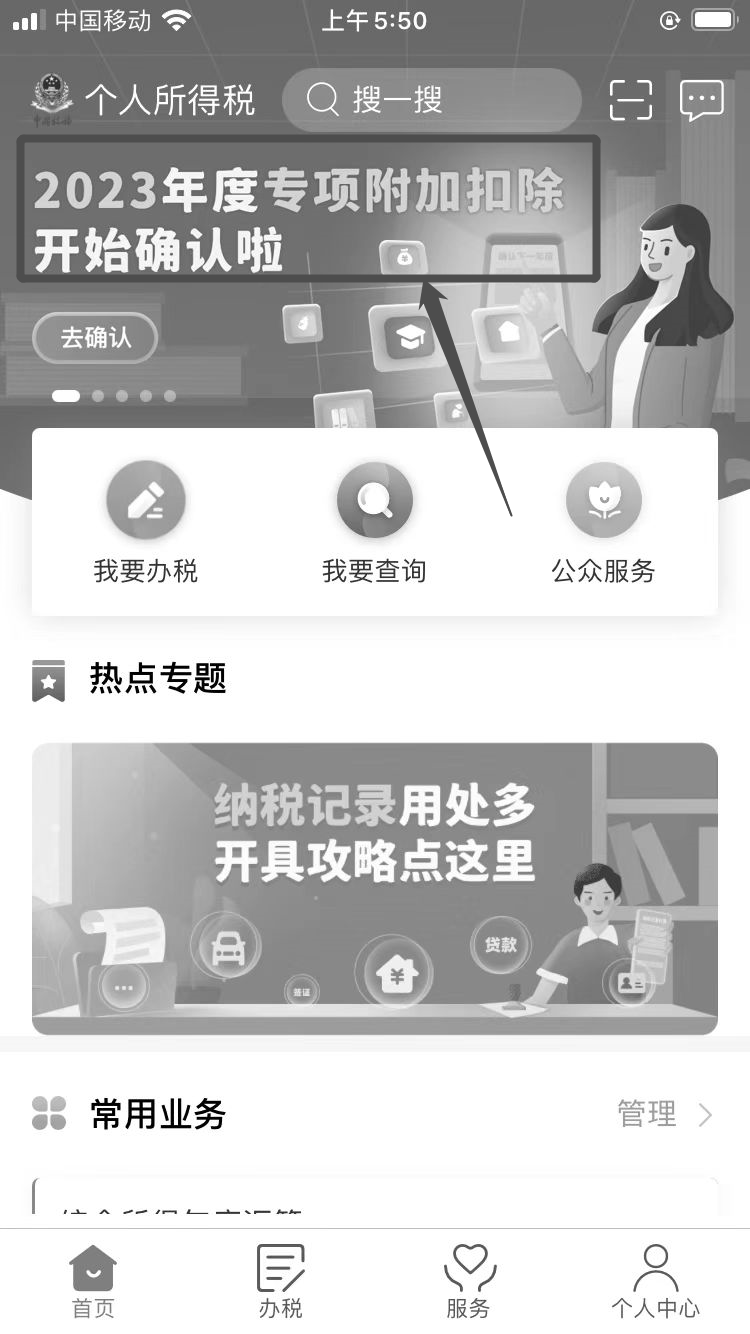Open 公众服务
Viewport: 750px width, 1334px height.
click(x=603, y=522)
